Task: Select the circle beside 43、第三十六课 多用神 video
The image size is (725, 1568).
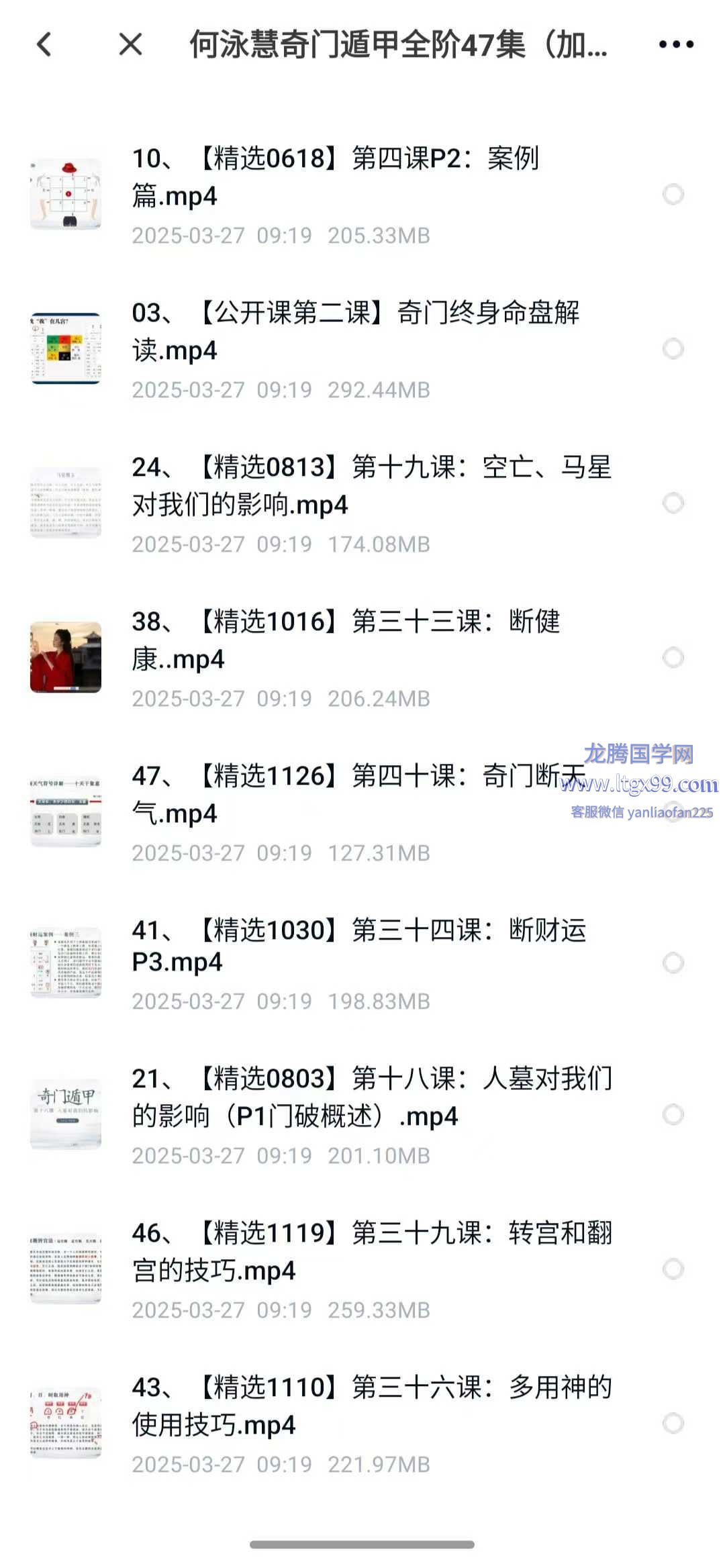Action: coord(673,1424)
